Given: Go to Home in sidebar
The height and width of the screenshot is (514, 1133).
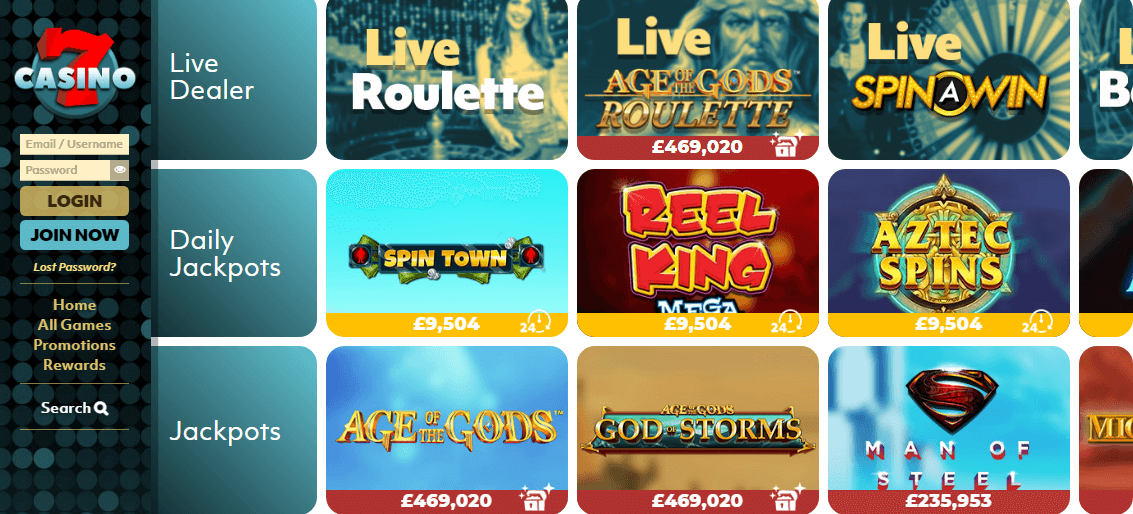Looking at the screenshot, I should point(74,305).
